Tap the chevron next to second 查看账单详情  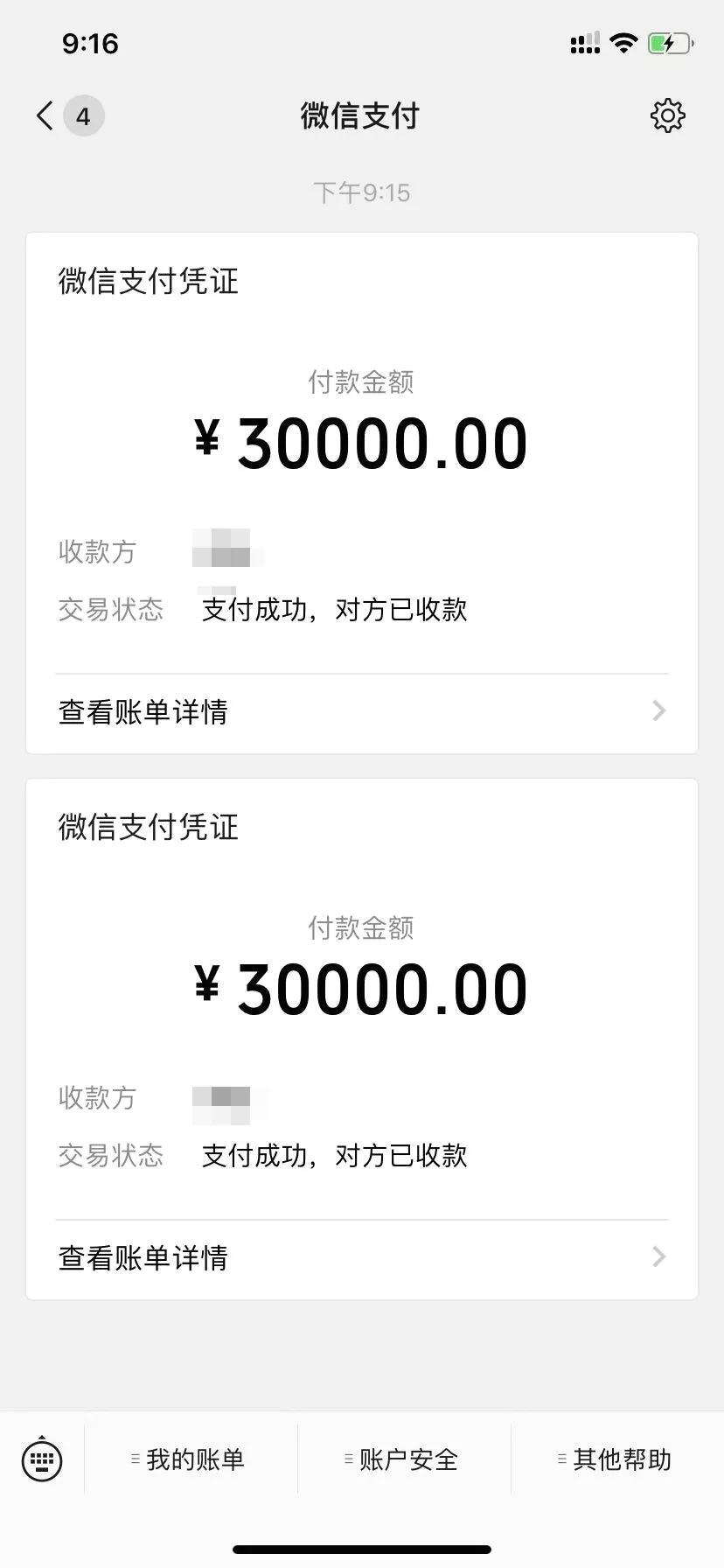[658, 1257]
